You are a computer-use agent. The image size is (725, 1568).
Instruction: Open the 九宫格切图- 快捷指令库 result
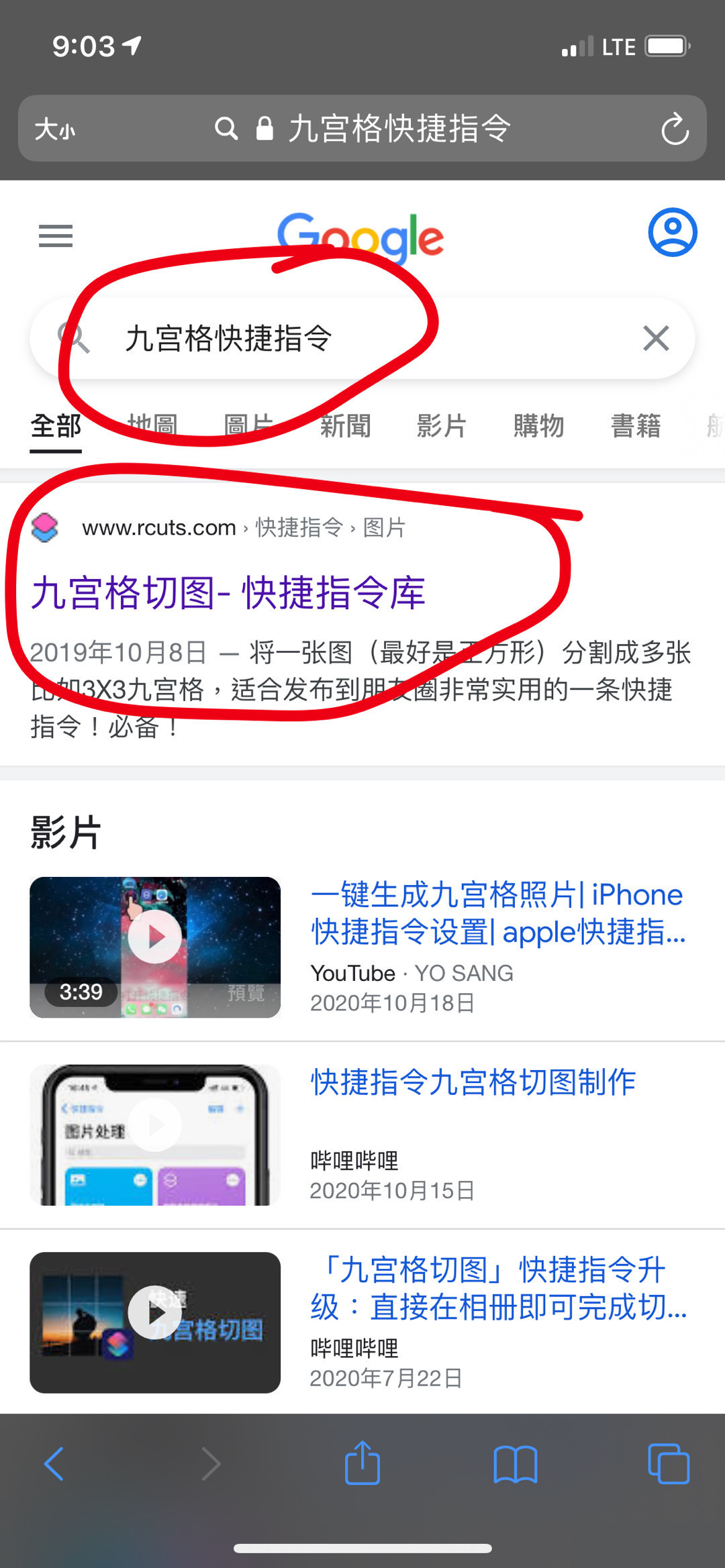pos(228,593)
